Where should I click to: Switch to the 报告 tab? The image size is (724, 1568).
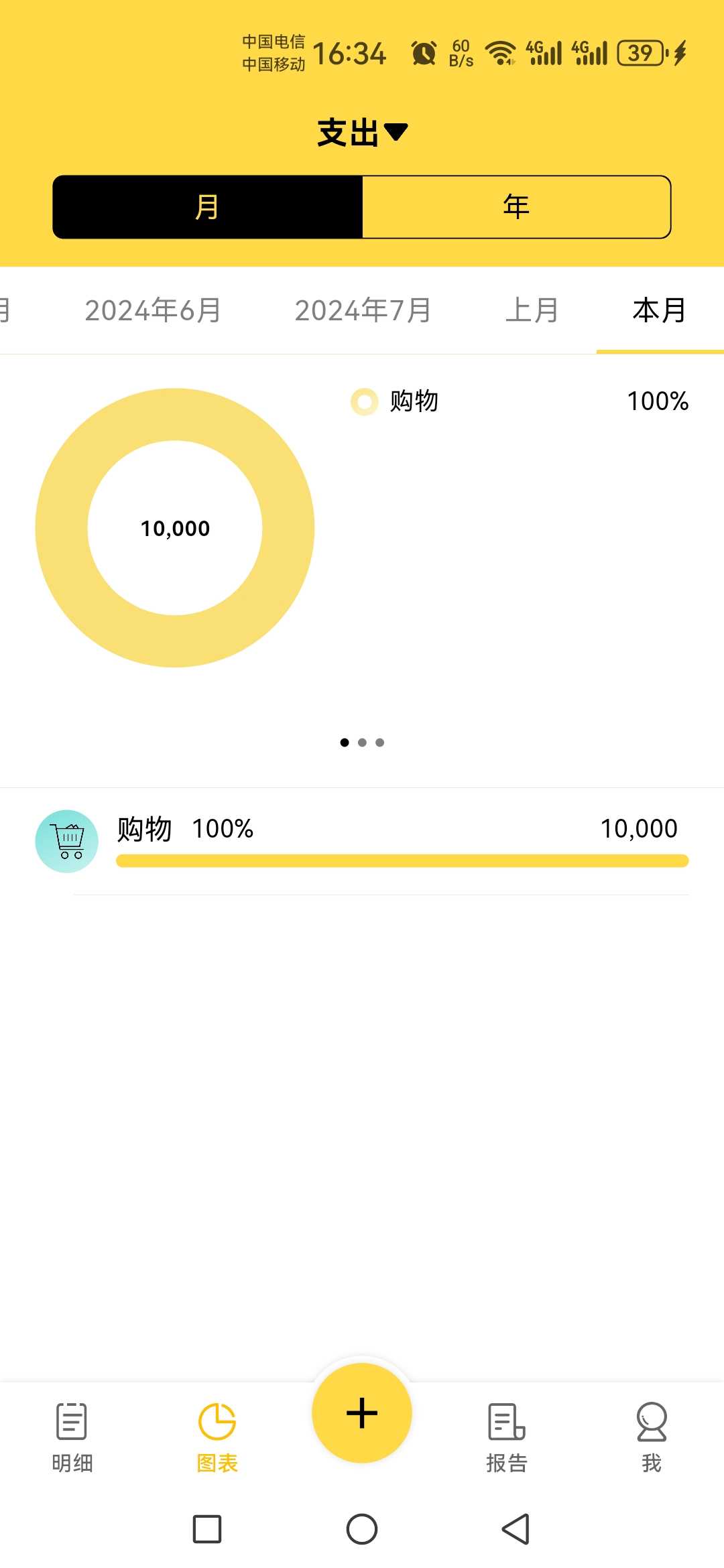click(x=507, y=1437)
